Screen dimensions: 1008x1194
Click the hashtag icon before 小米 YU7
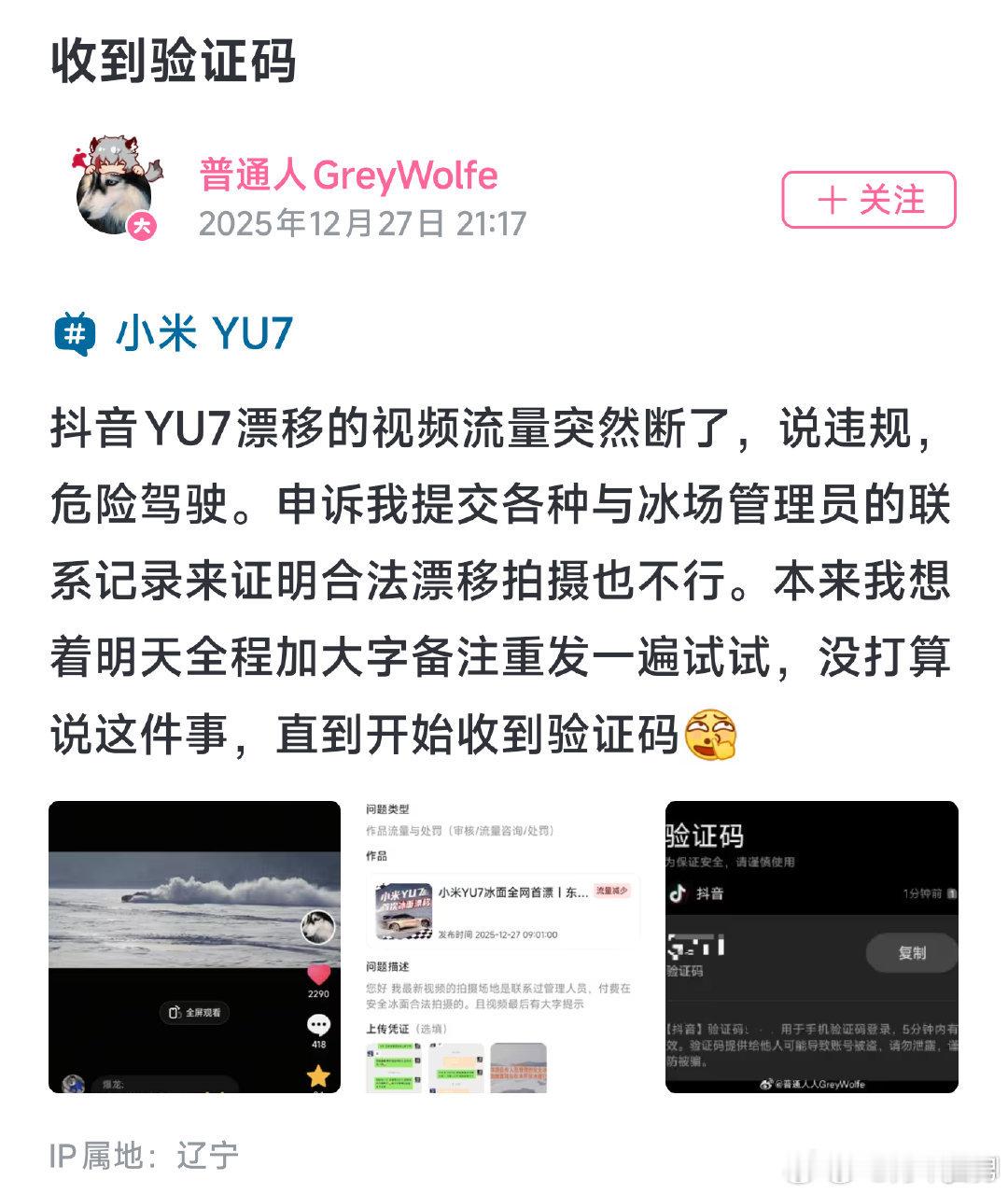(x=77, y=333)
